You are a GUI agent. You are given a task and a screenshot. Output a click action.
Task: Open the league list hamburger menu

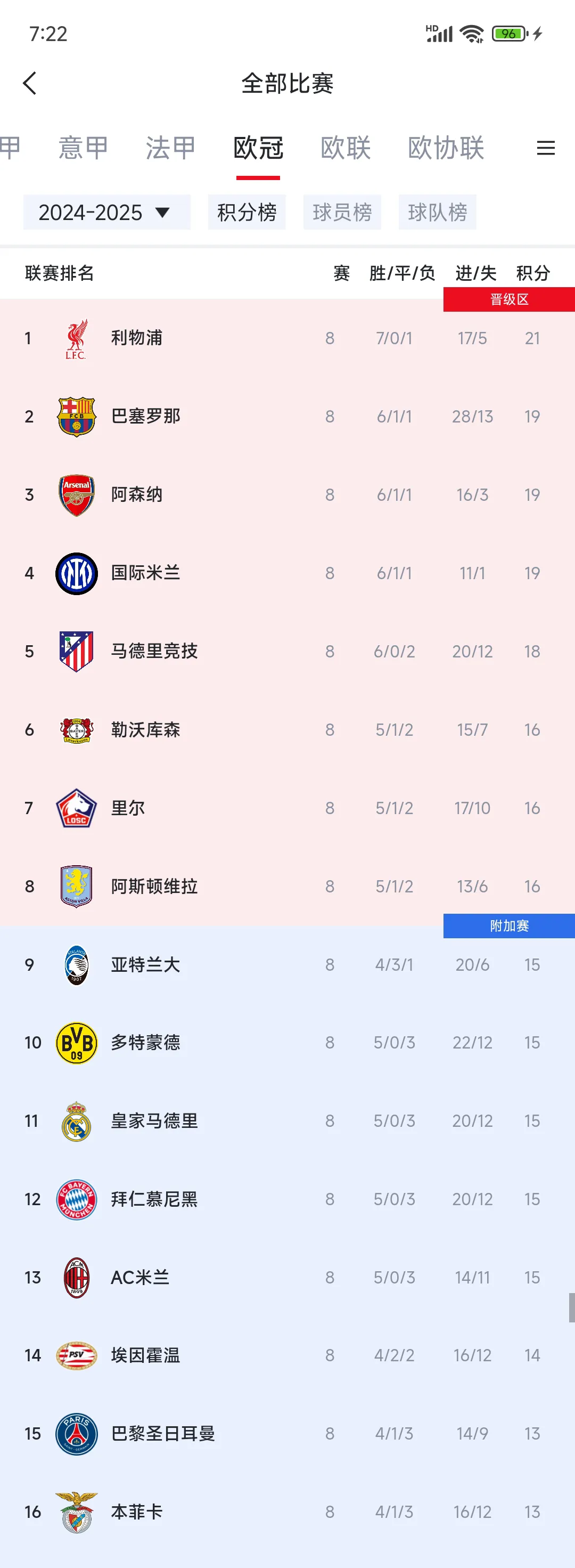click(x=545, y=148)
